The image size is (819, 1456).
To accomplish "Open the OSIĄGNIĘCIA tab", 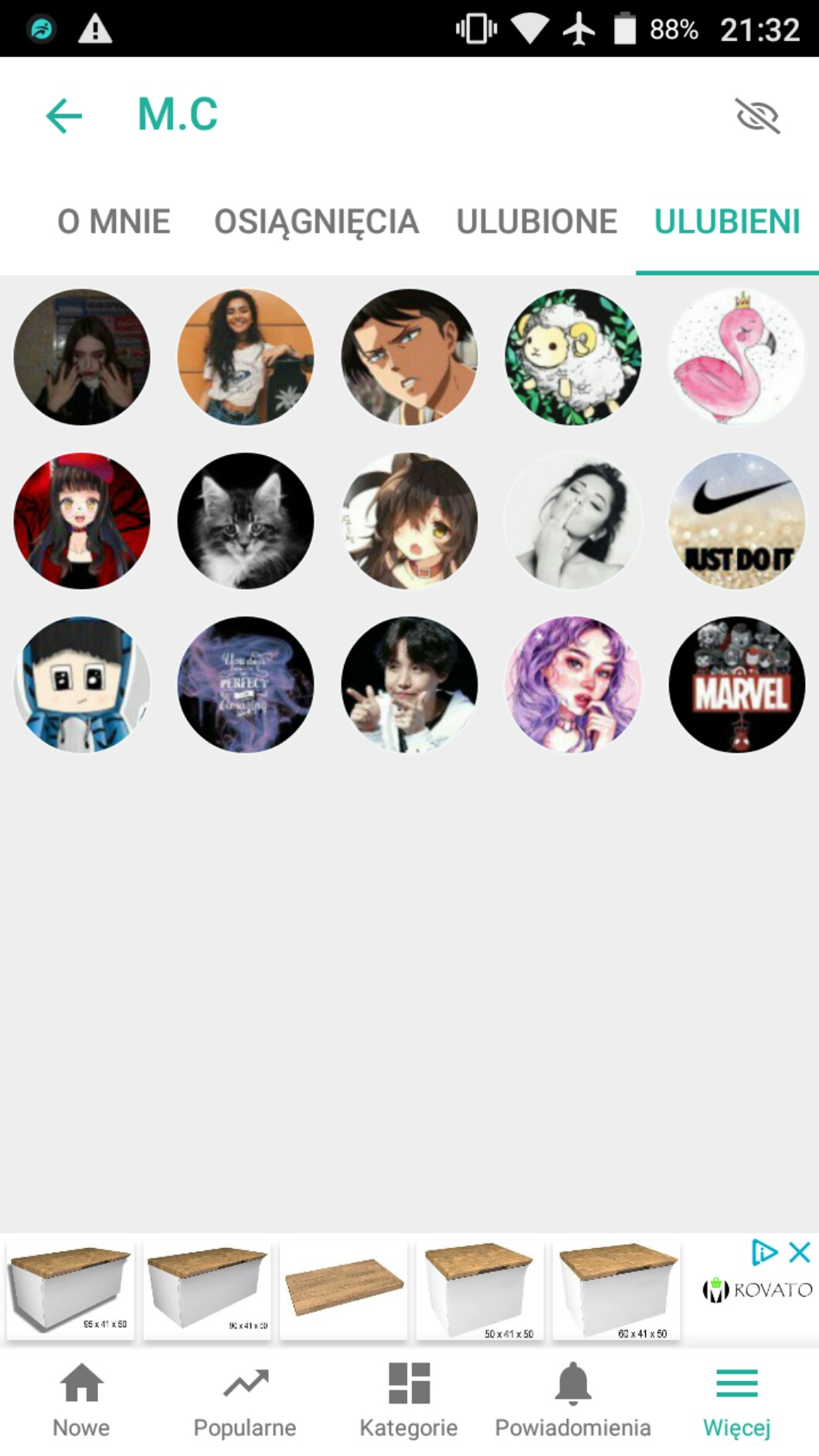I will (x=316, y=222).
